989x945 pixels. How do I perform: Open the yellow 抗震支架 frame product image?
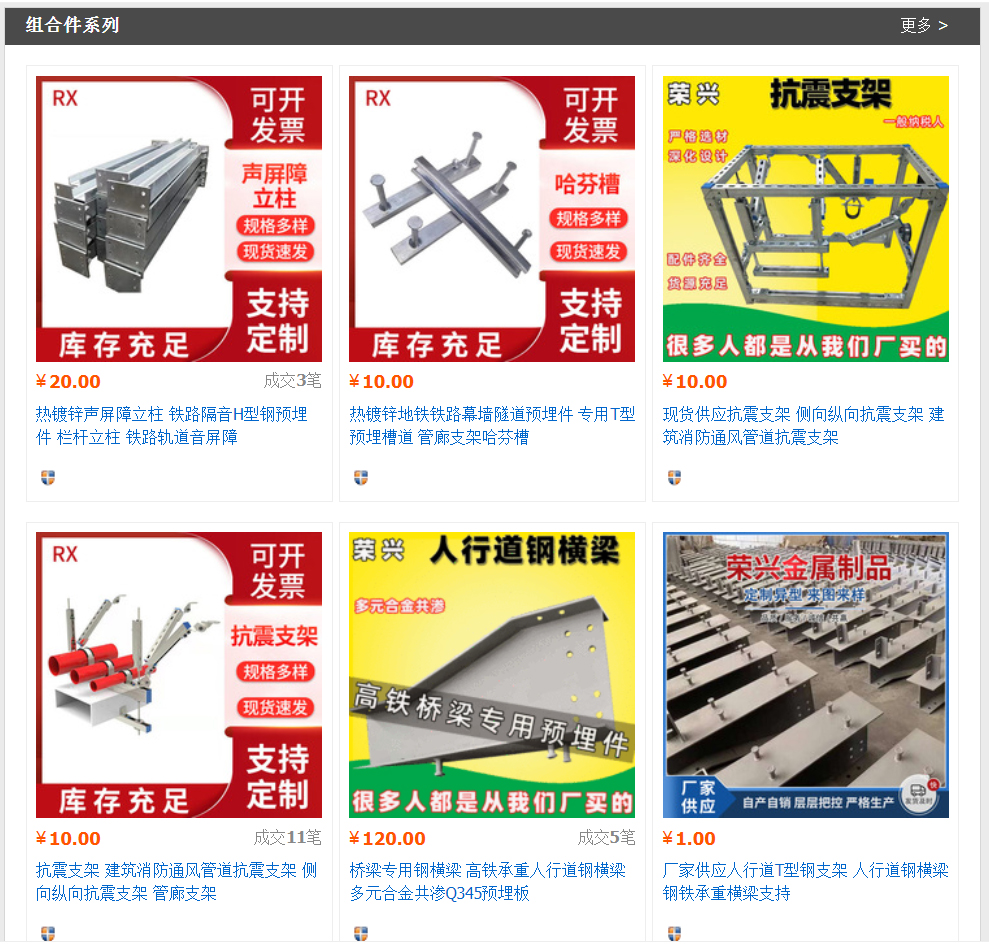point(805,219)
